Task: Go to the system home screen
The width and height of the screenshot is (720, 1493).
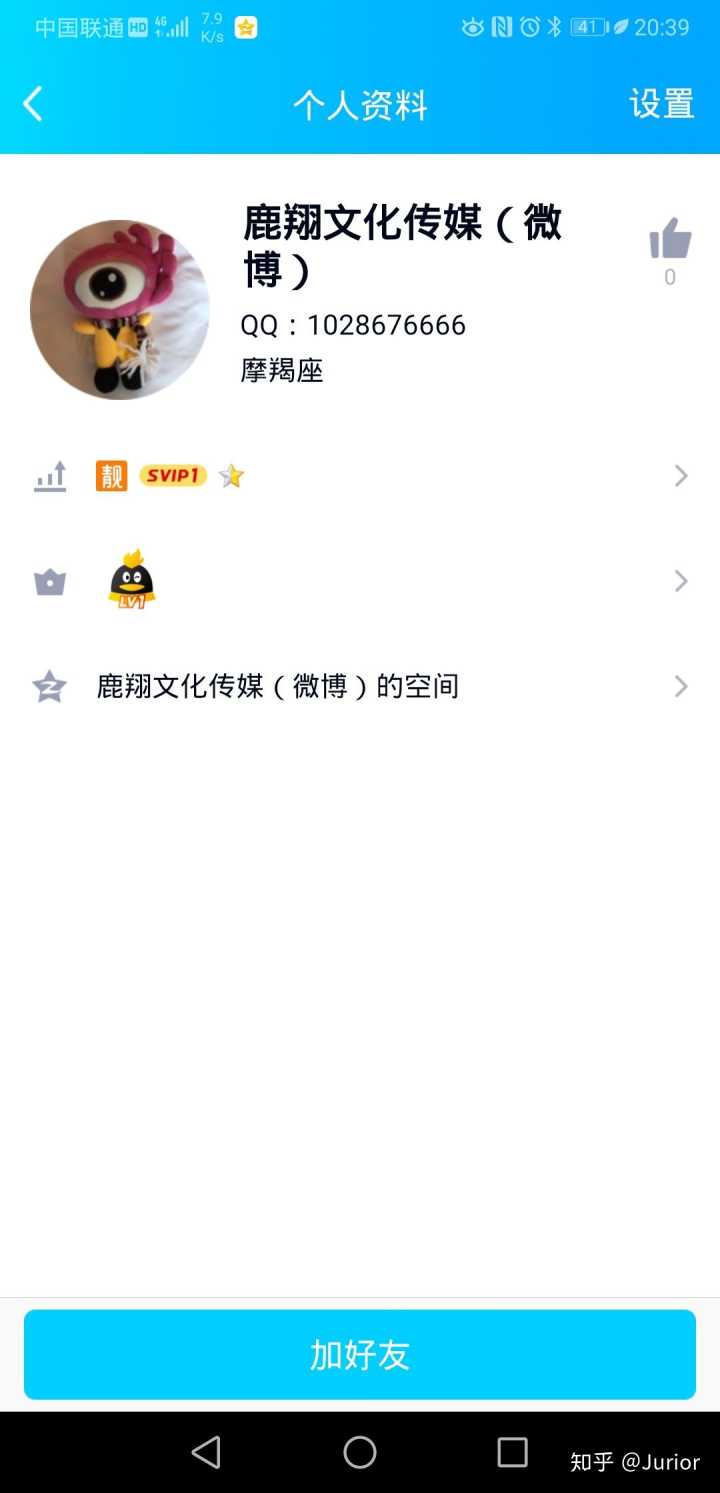Action: click(360, 1452)
